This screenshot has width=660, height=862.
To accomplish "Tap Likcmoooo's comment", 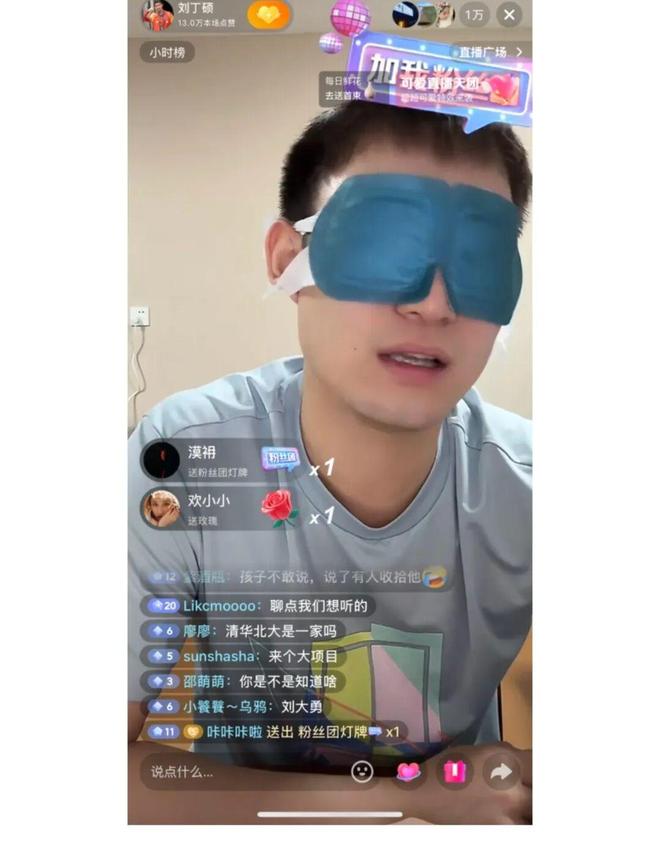I will [260, 605].
